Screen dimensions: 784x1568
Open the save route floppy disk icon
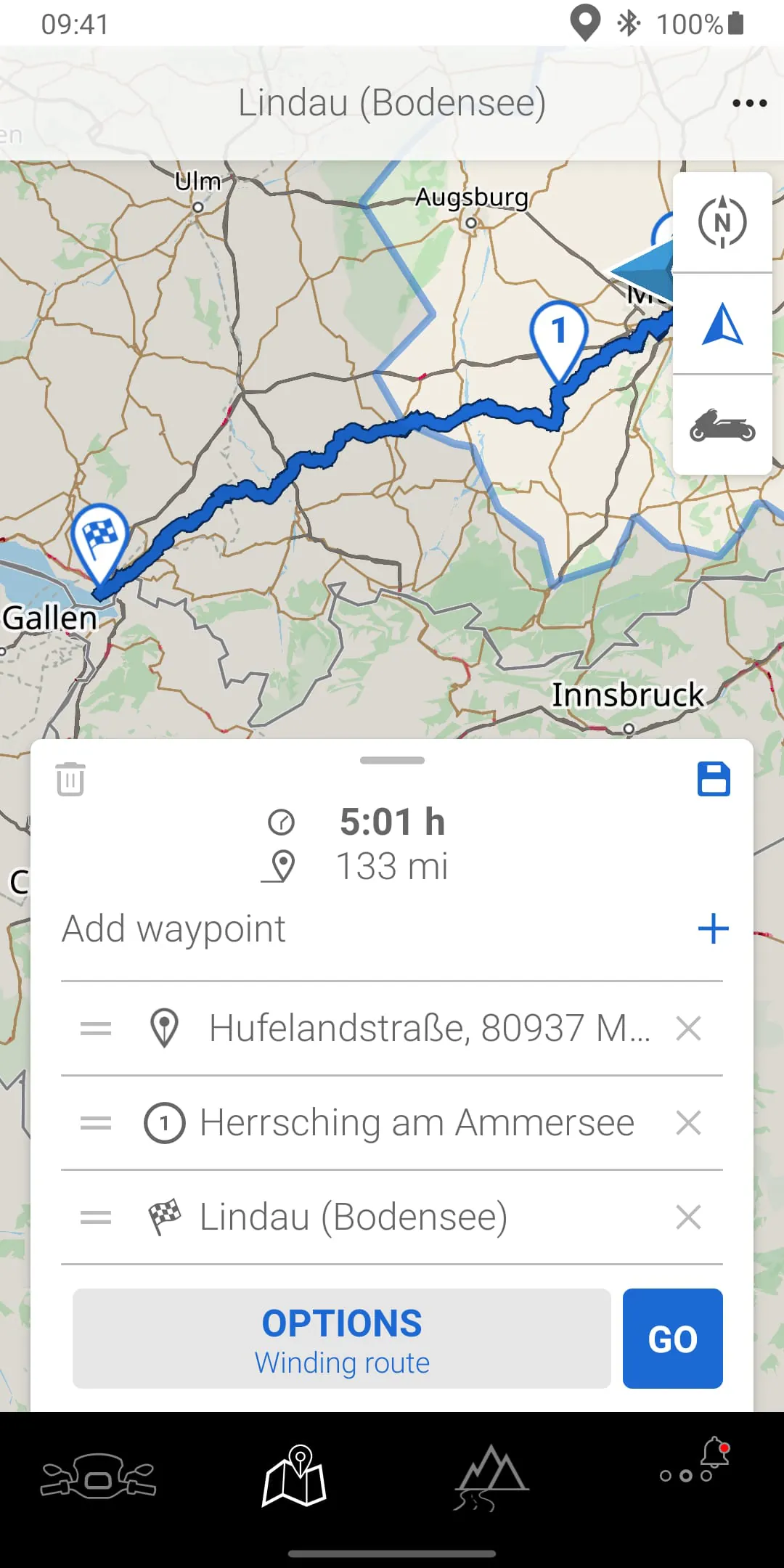pyautogui.click(x=714, y=778)
